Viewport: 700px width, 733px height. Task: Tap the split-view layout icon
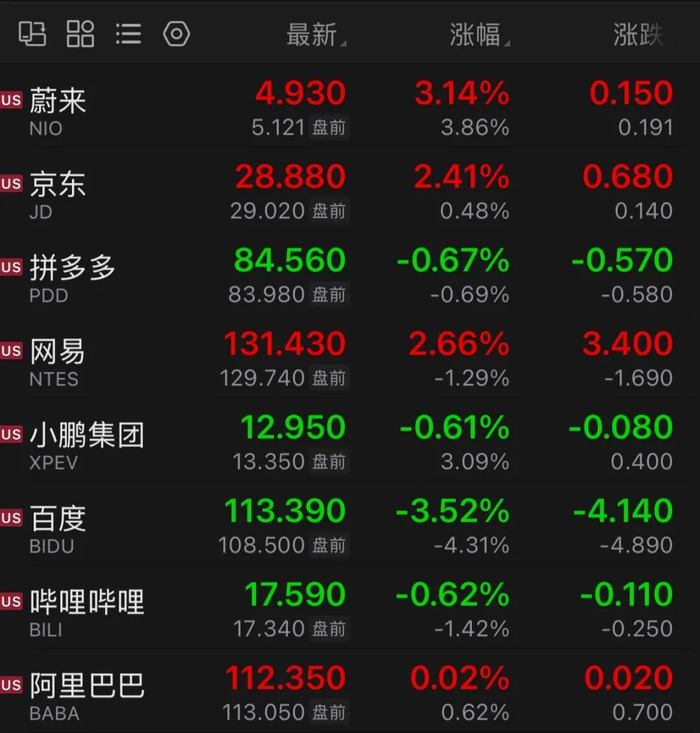point(32,34)
